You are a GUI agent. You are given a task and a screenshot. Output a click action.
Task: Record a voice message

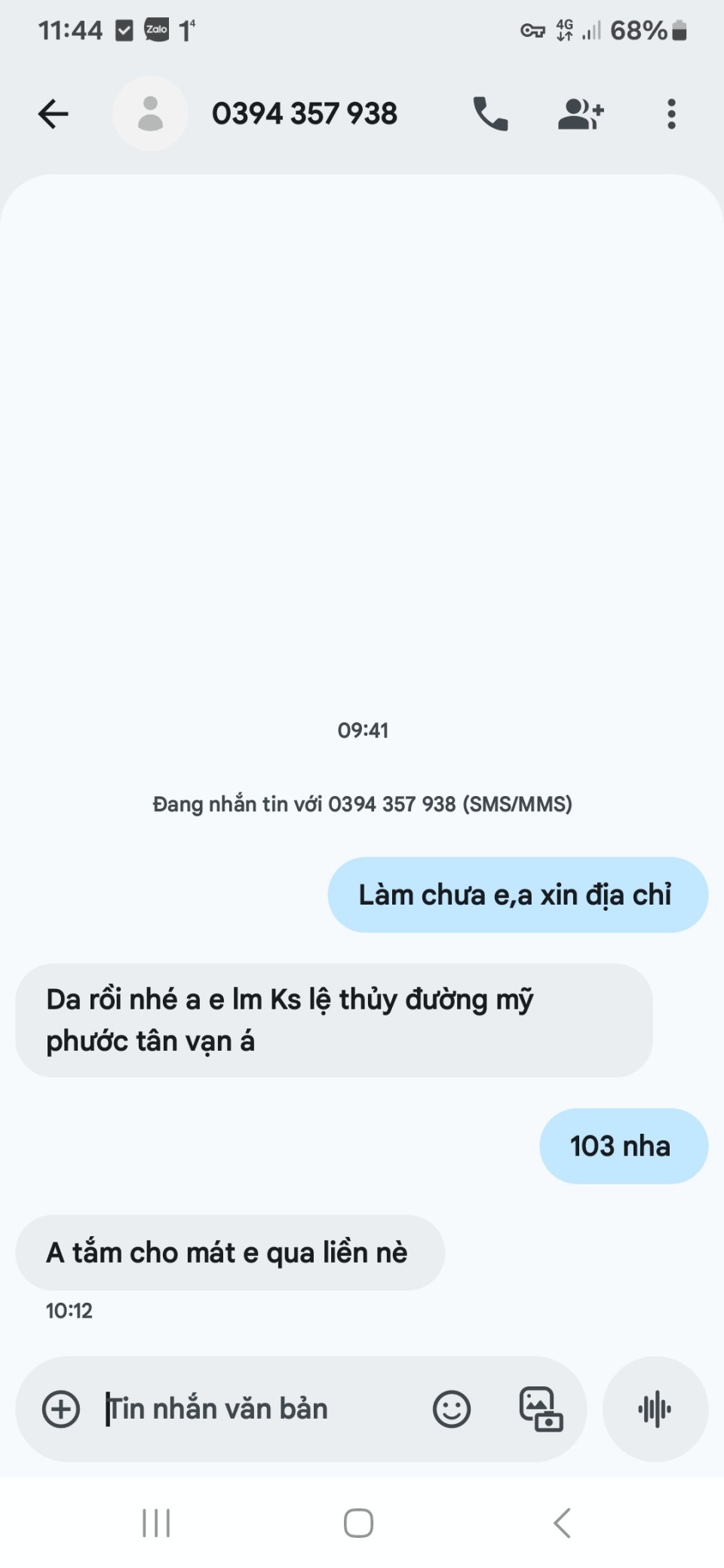point(655,1409)
